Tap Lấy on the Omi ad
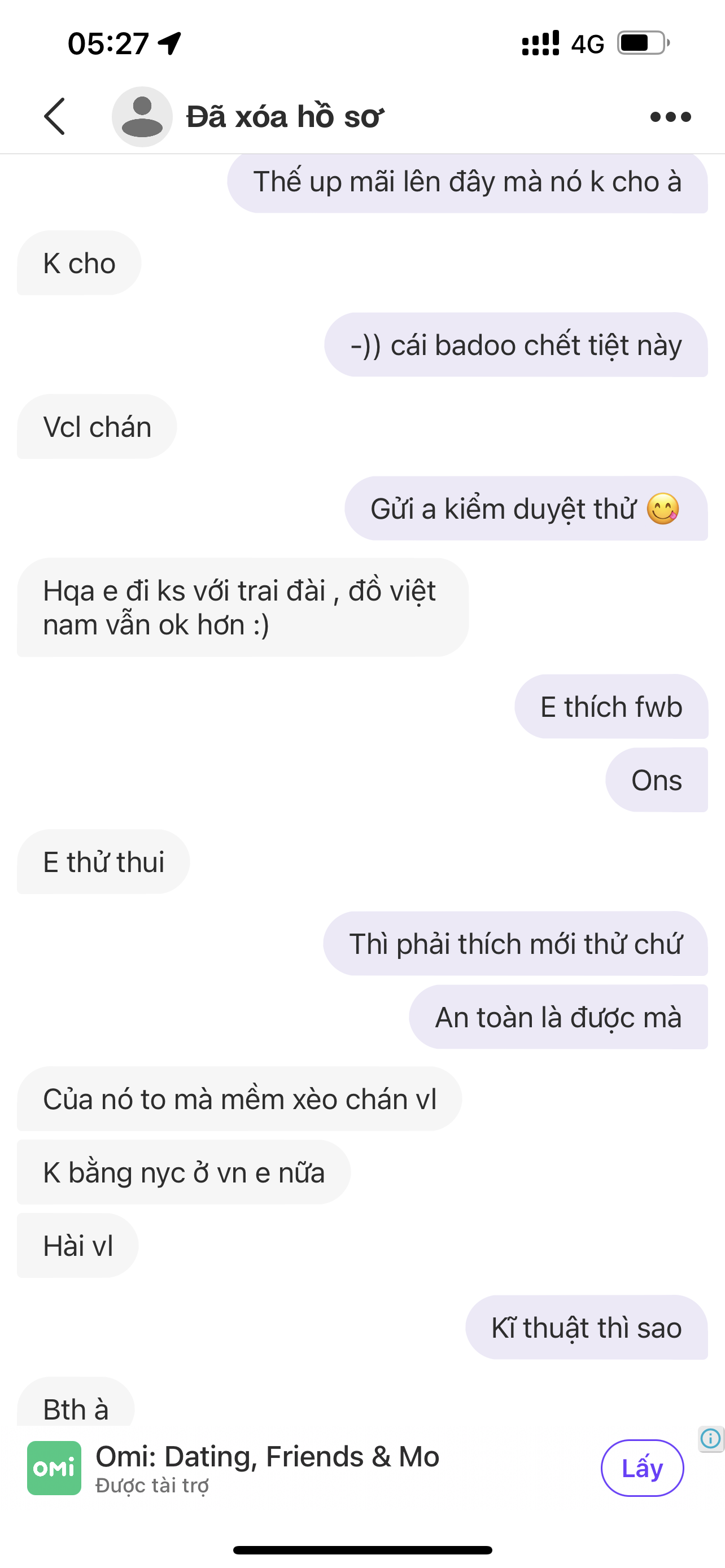Screen dimensions: 725x1568 [641, 1468]
